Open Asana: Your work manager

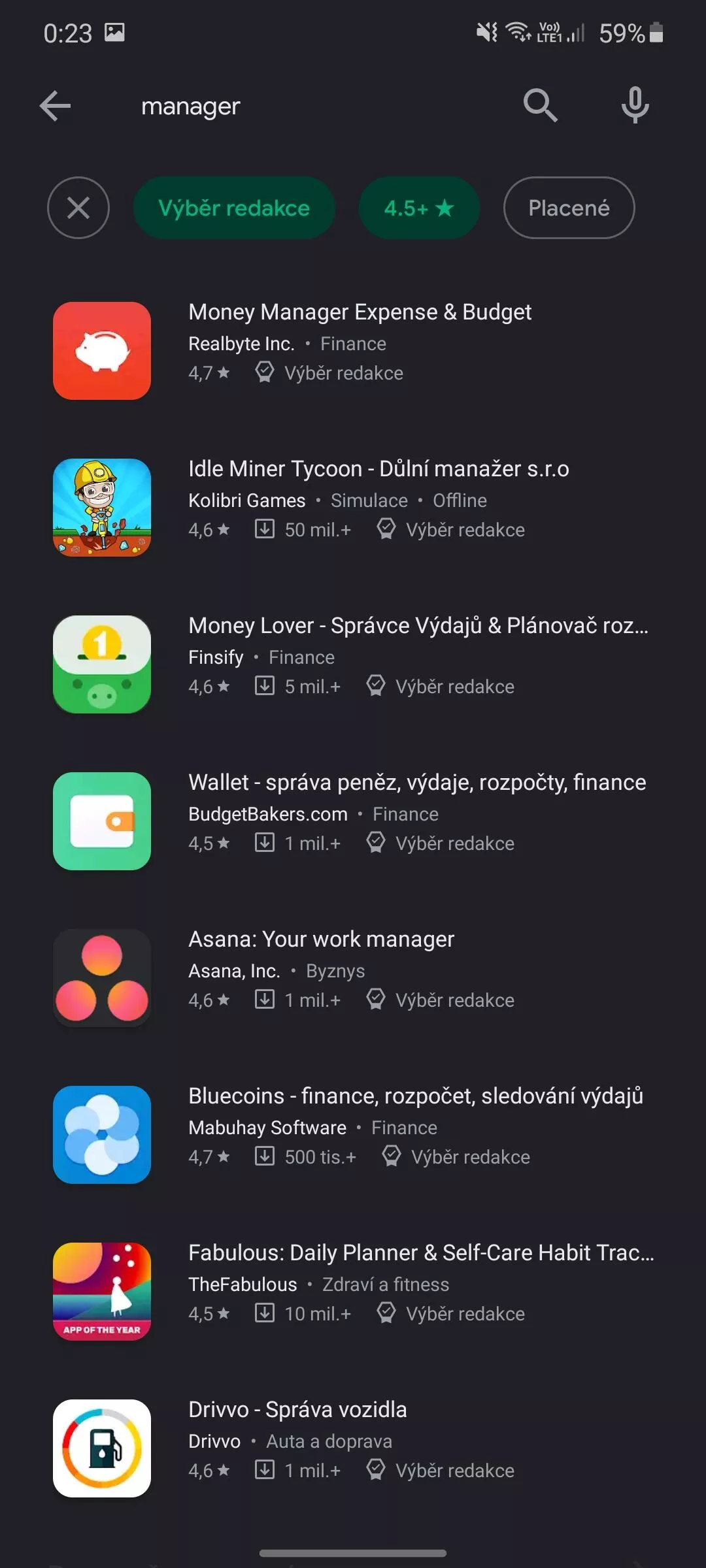click(321, 939)
